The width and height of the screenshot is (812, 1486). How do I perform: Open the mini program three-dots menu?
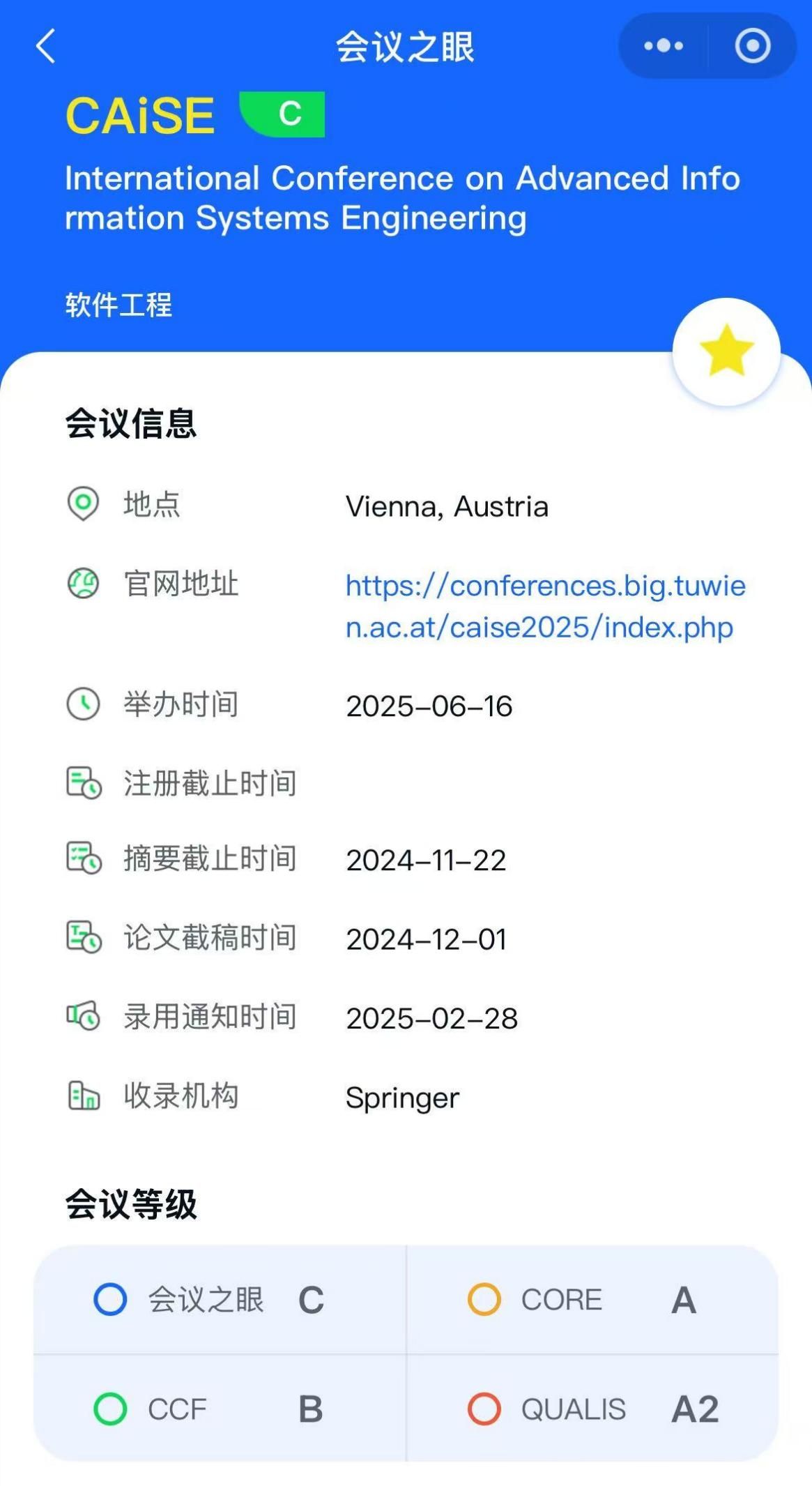click(x=663, y=46)
